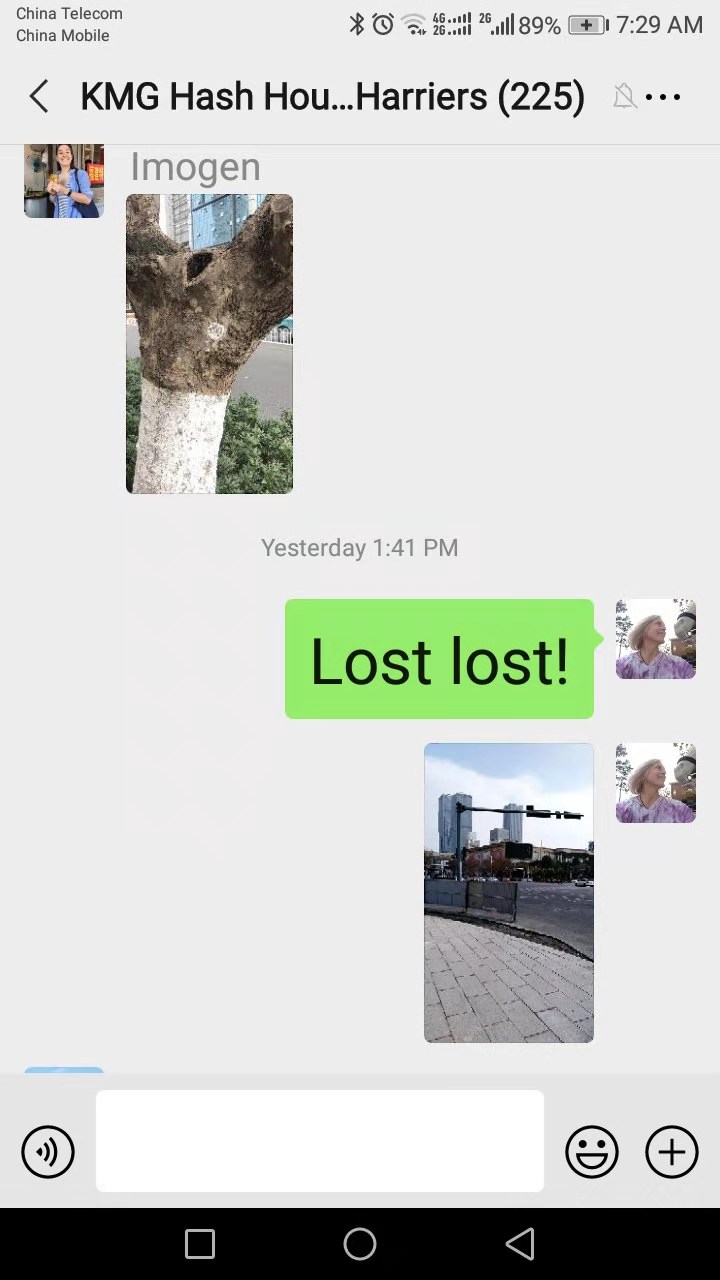Image resolution: width=720 pixels, height=1280 pixels.
Task: Focus the message text field
Action: 320,1141
